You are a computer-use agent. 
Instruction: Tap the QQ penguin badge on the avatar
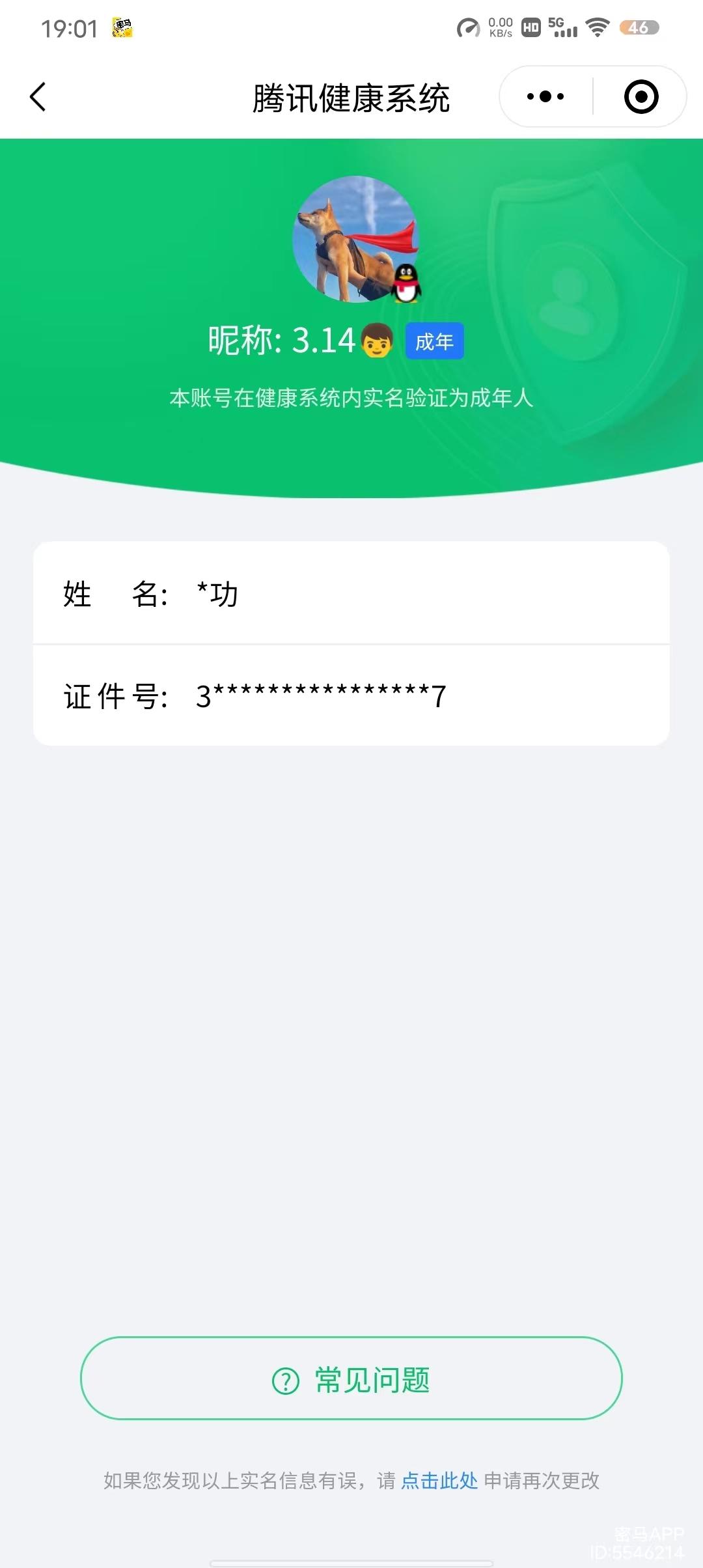coord(405,283)
